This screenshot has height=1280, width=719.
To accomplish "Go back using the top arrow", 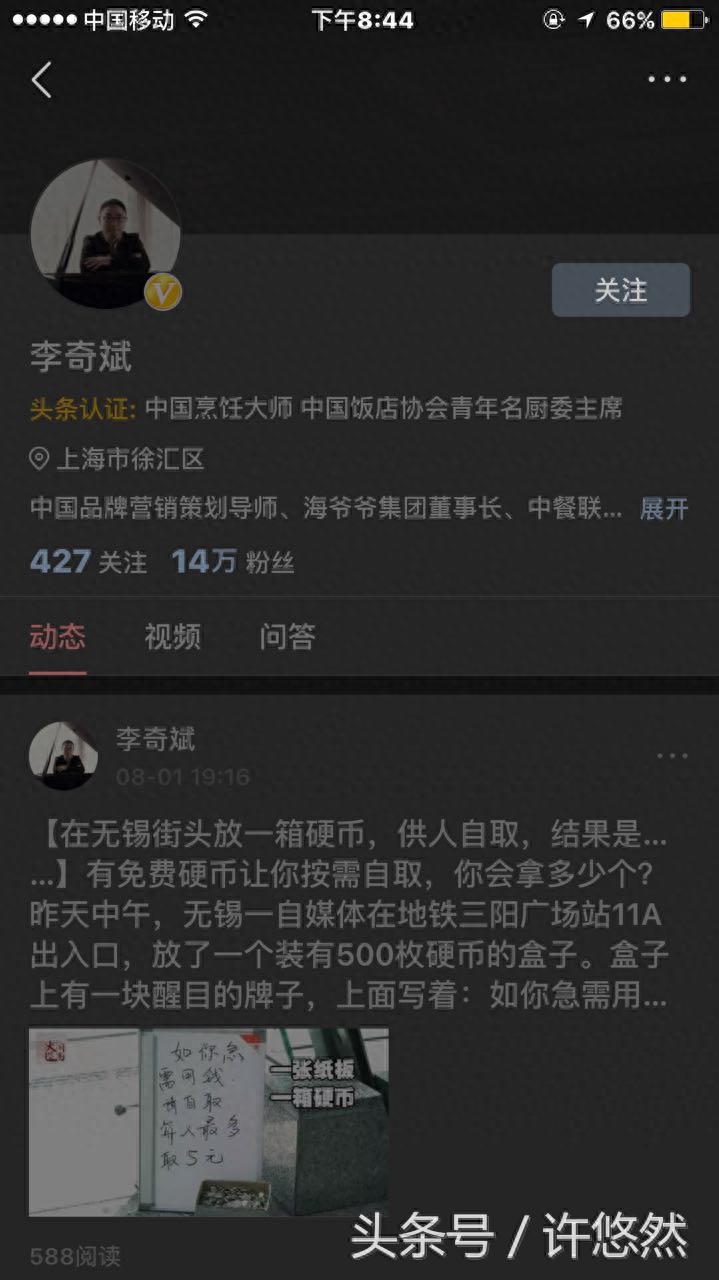I will coord(41,80).
